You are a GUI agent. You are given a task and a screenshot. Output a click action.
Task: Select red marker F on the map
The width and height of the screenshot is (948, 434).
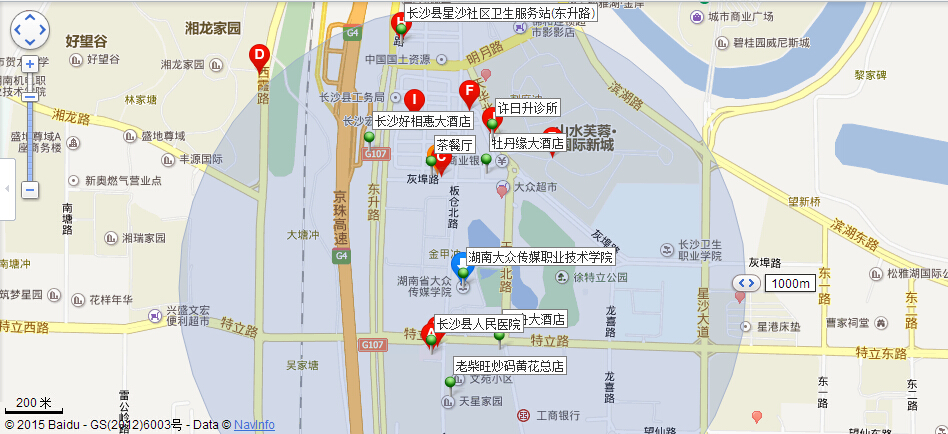(x=469, y=92)
